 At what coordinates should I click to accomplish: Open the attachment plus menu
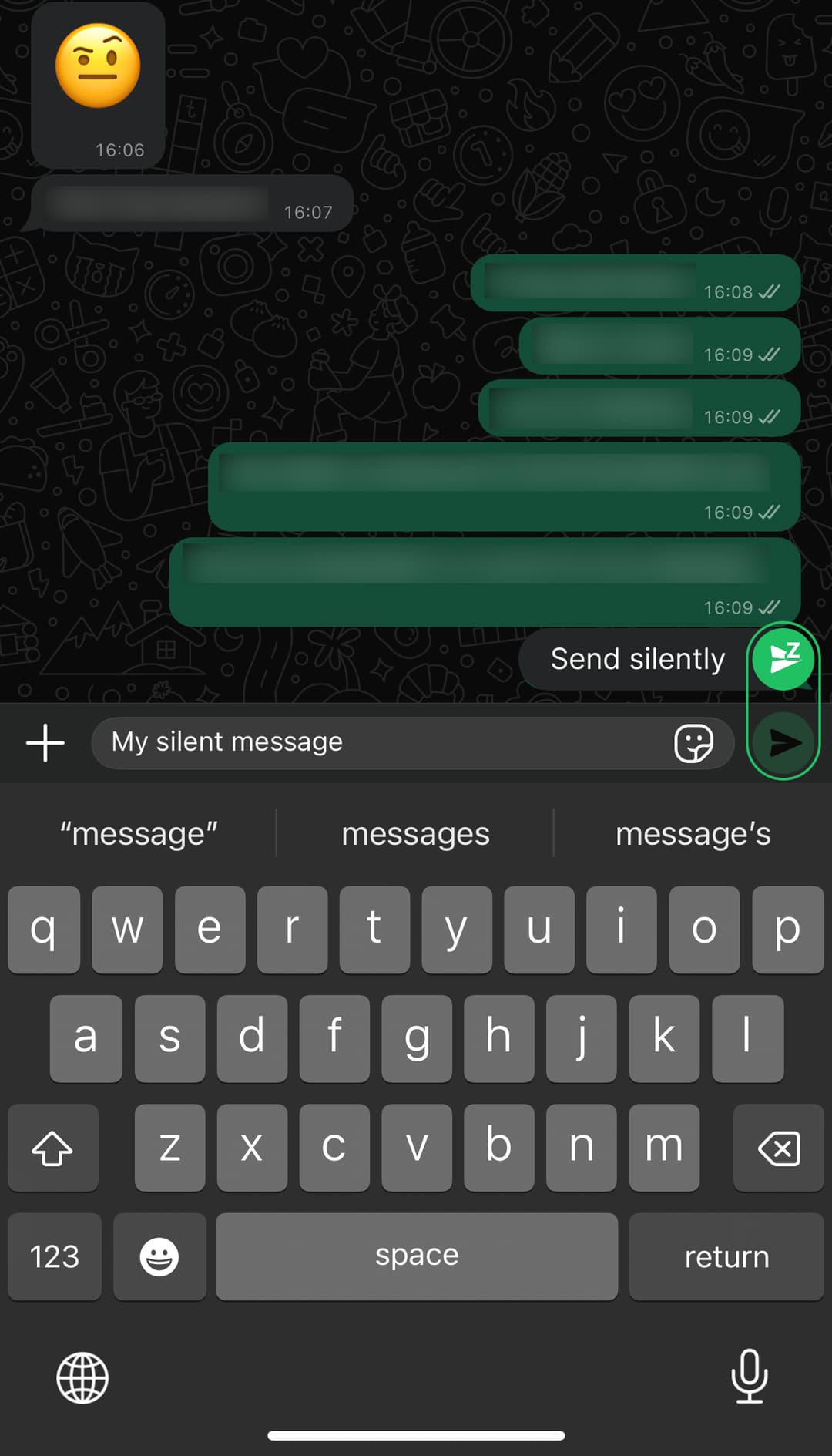[45, 743]
